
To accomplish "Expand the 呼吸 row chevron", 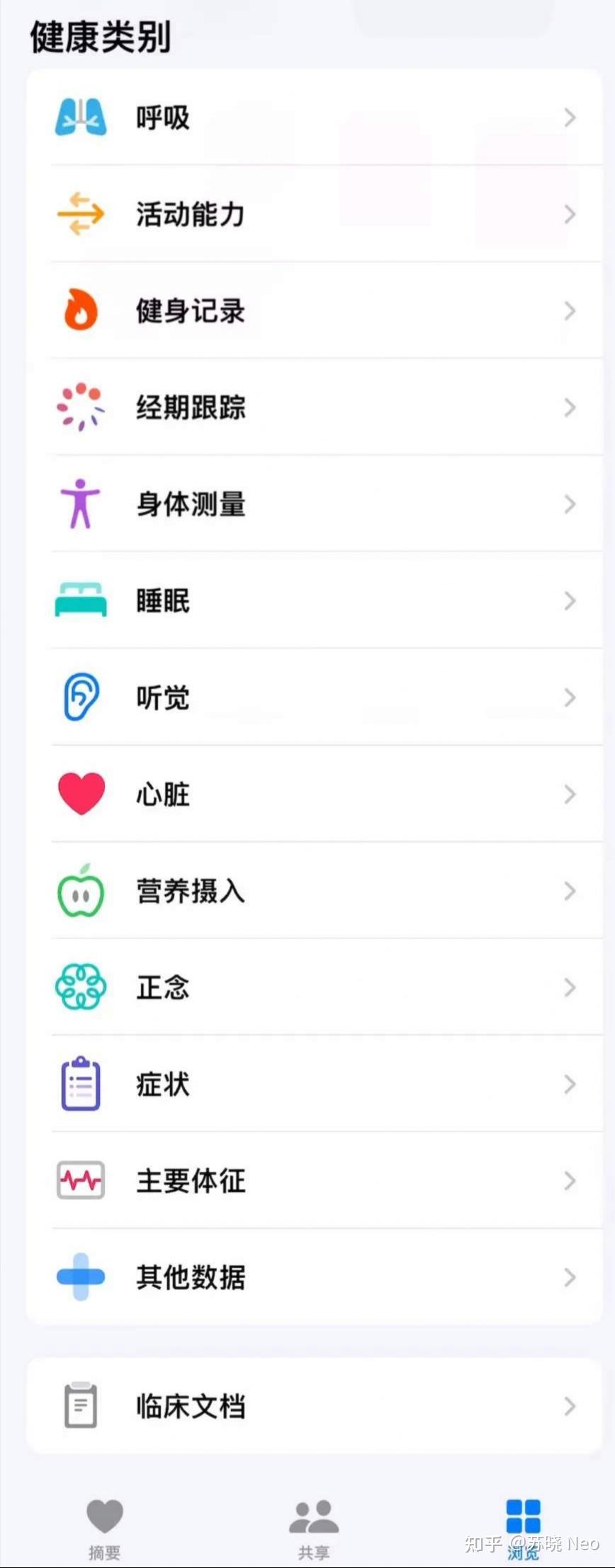I will click(x=570, y=117).
